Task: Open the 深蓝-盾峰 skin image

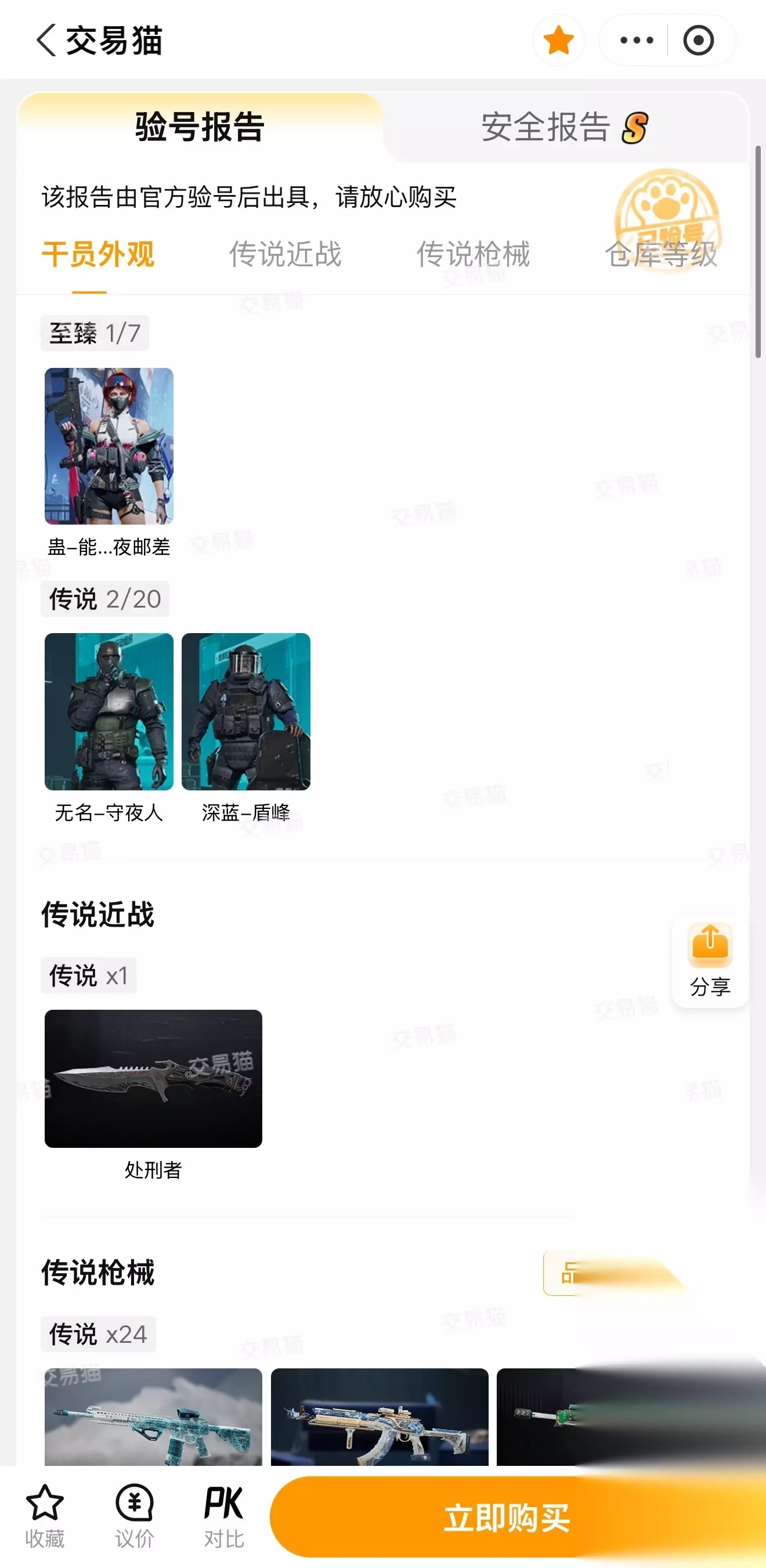Action: tap(246, 711)
